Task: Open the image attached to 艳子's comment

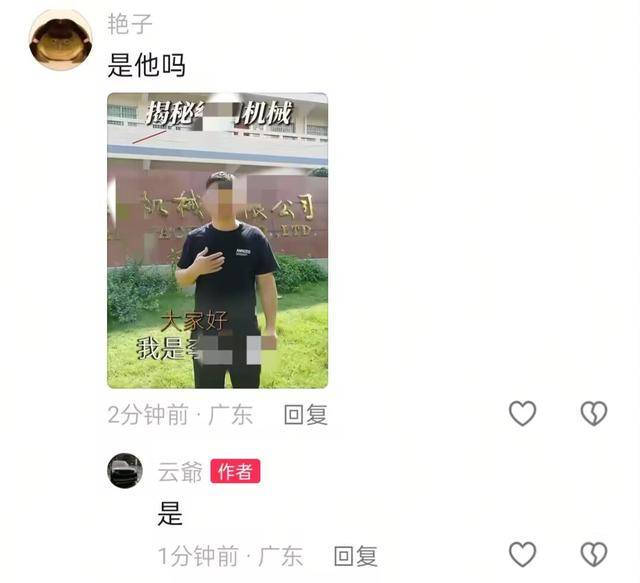Action: pyautogui.click(x=217, y=240)
